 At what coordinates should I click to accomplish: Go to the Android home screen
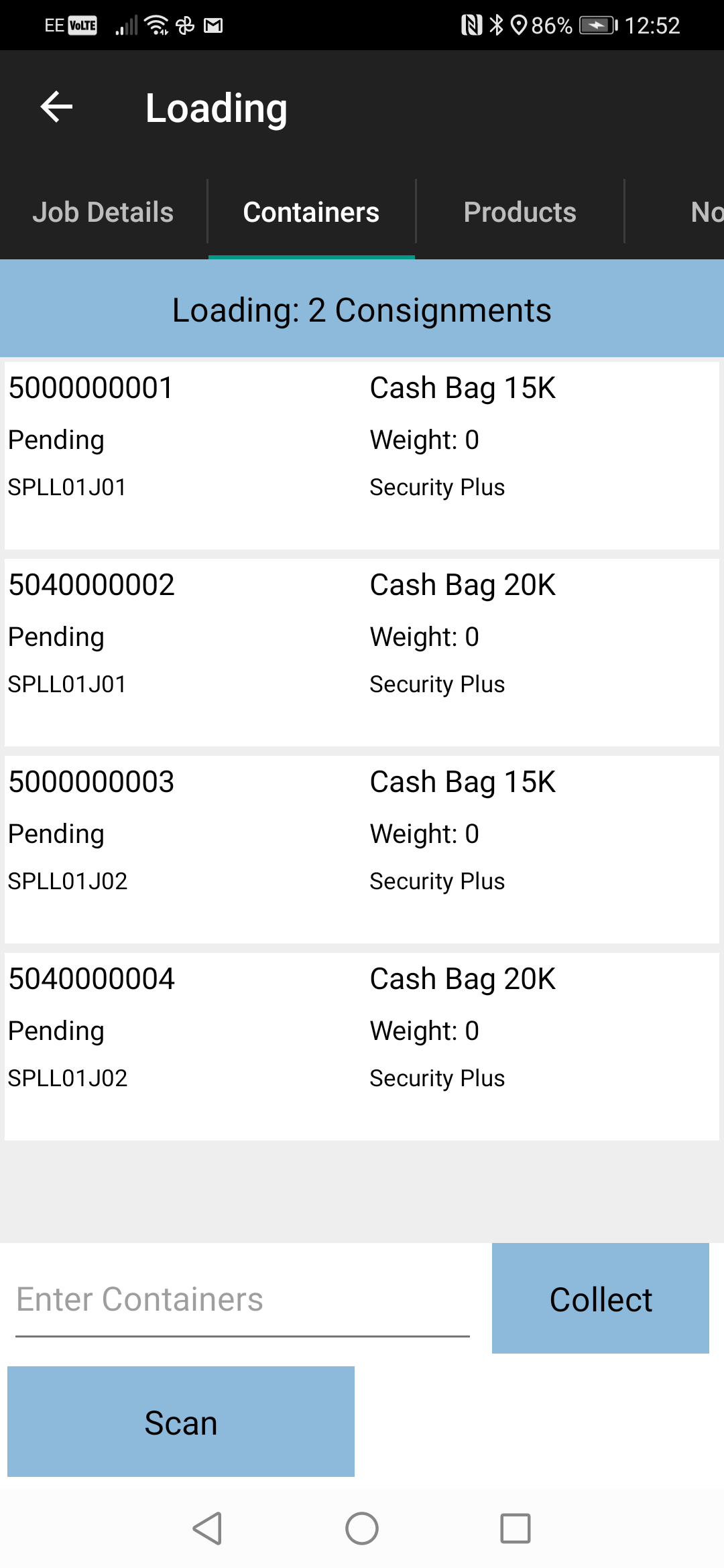coord(362,1529)
